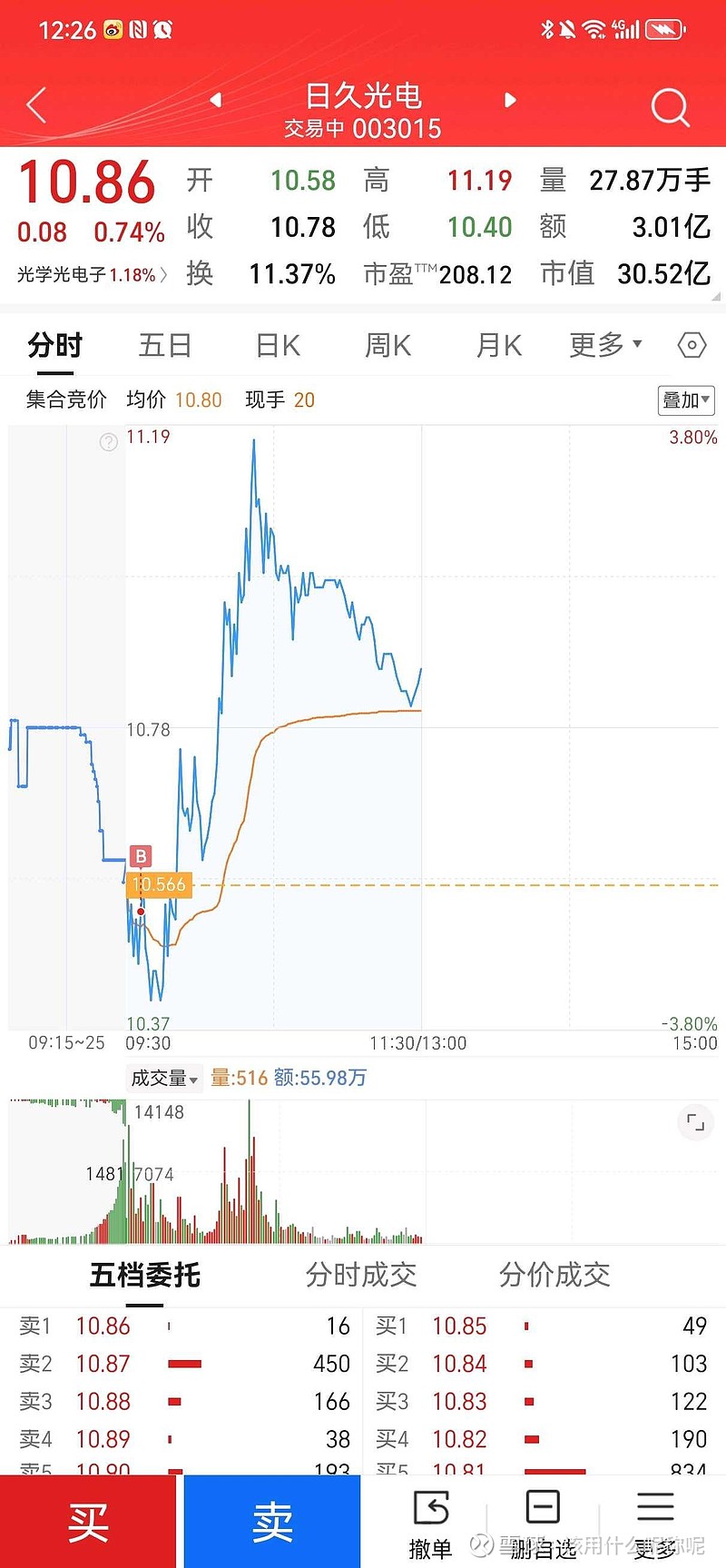Open chart settings hexagon icon
Image resolution: width=726 pixels, height=1568 pixels.
[692, 345]
